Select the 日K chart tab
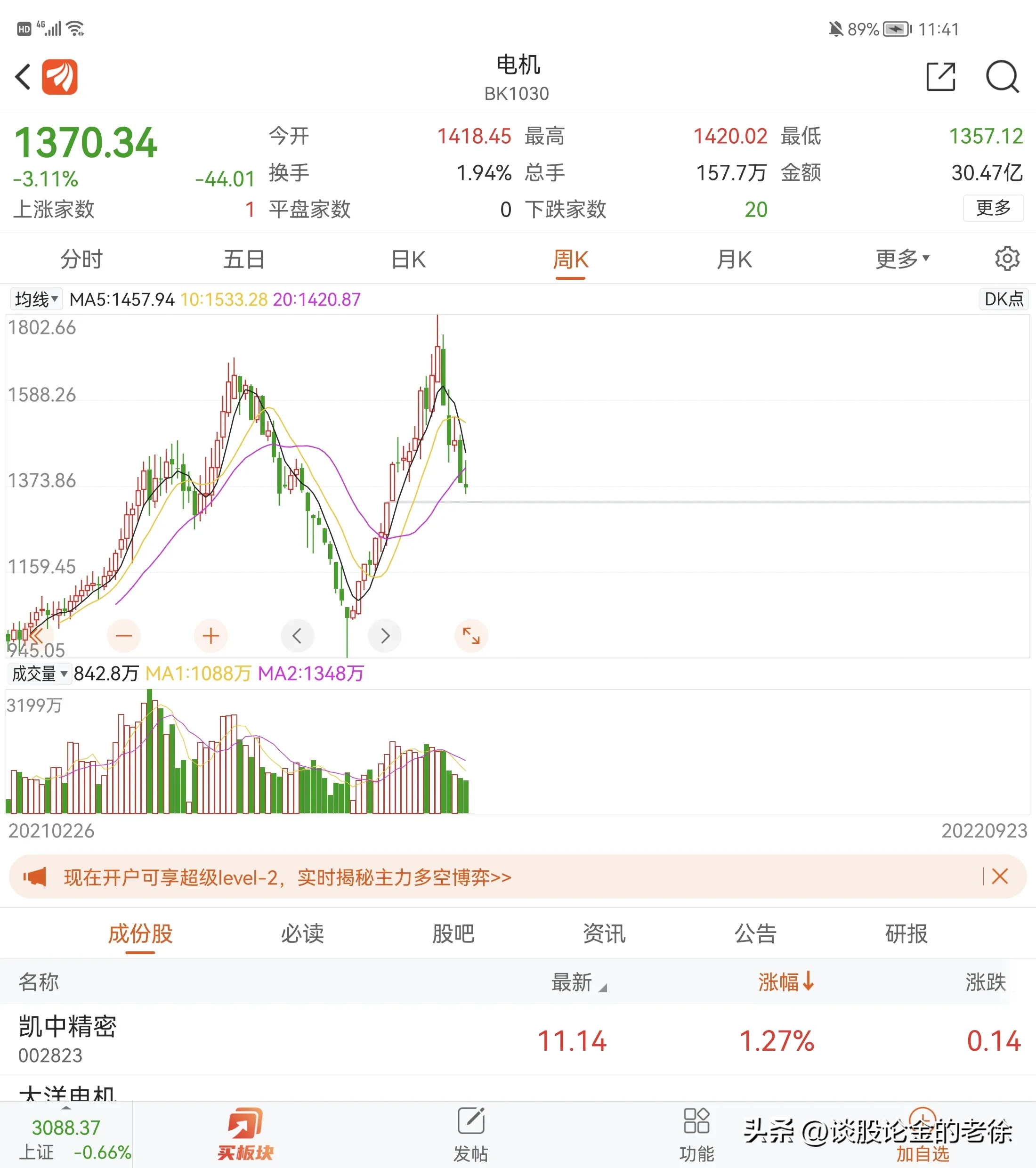 pos(409,260)
